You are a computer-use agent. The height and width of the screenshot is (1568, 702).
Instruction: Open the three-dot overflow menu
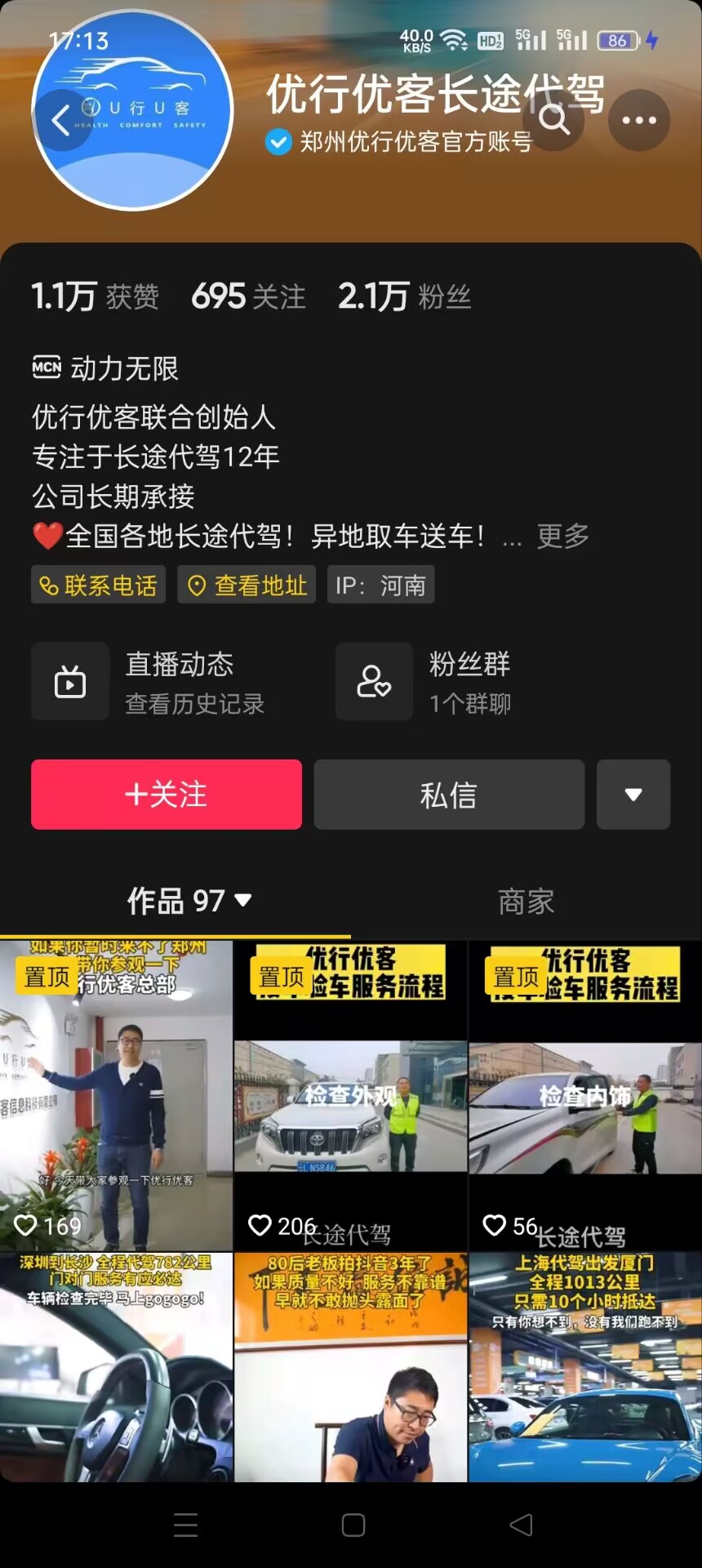pos(638,121)
